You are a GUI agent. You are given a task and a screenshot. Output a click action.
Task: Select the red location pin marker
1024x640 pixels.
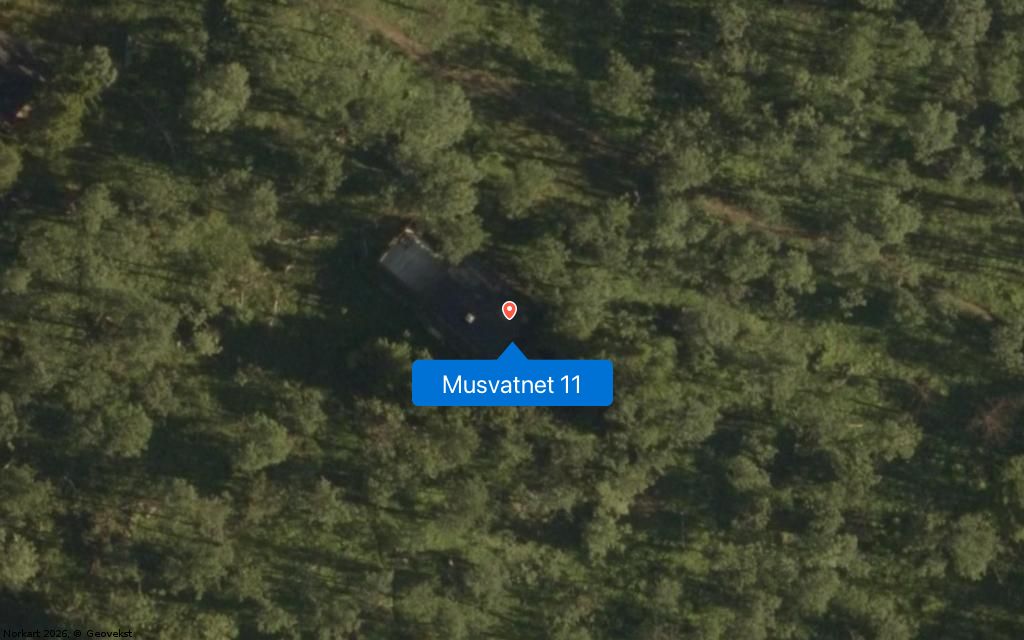pyautogui.click(x=509, y=310)
